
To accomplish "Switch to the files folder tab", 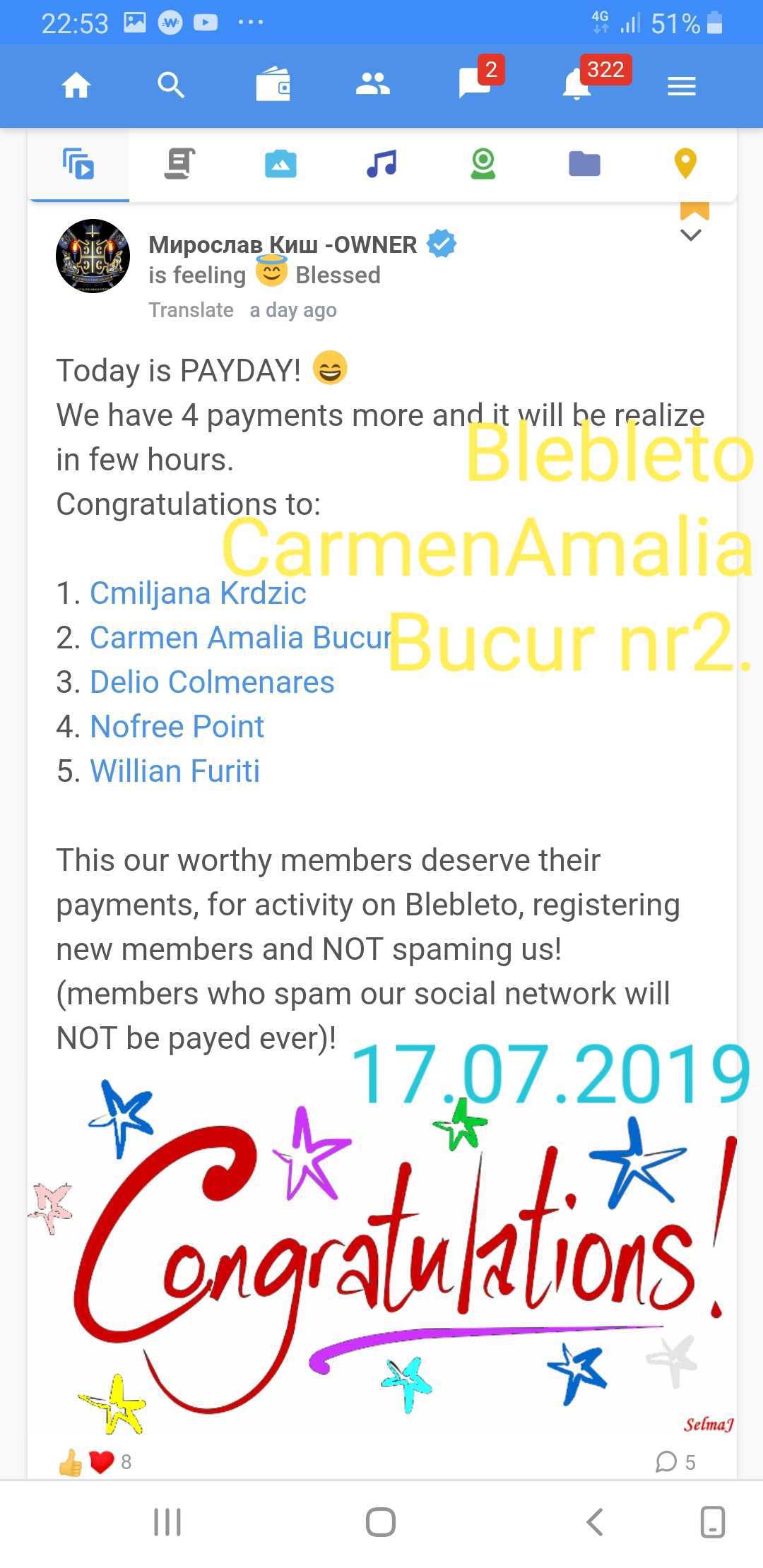I will (584, 164).
